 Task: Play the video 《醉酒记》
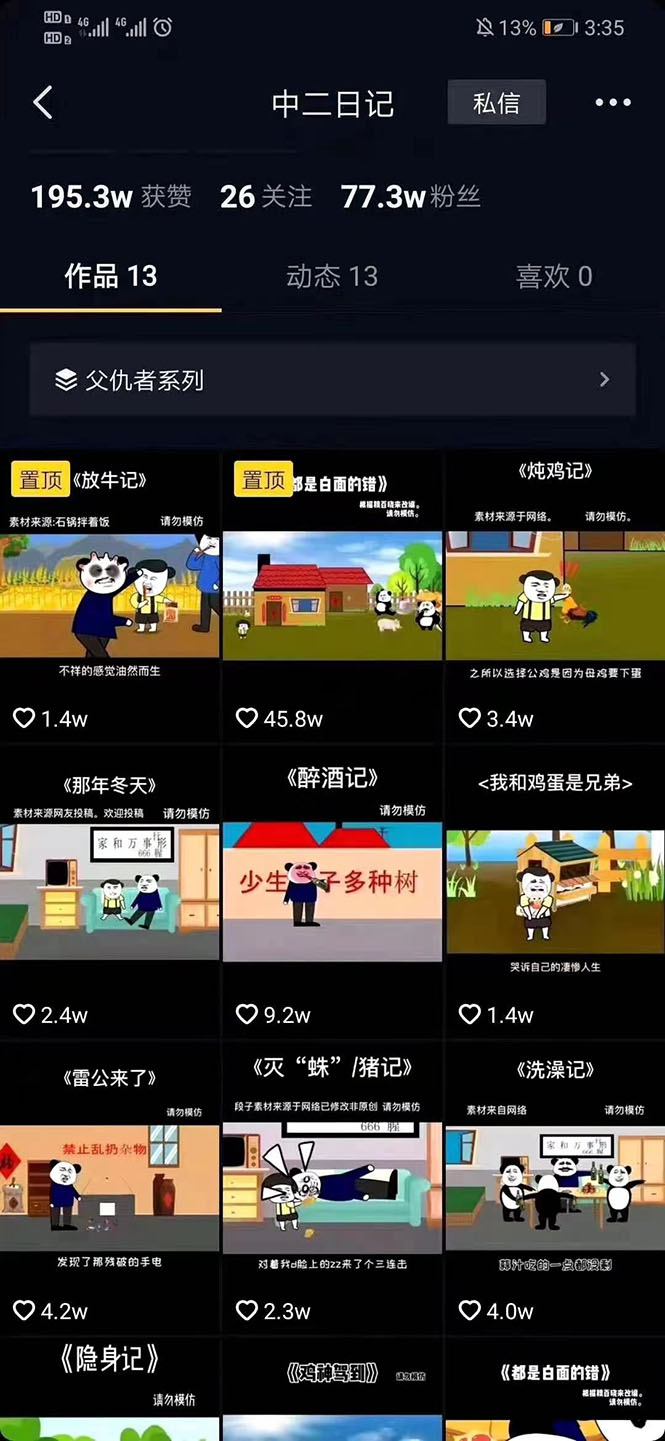pos(332,890)
